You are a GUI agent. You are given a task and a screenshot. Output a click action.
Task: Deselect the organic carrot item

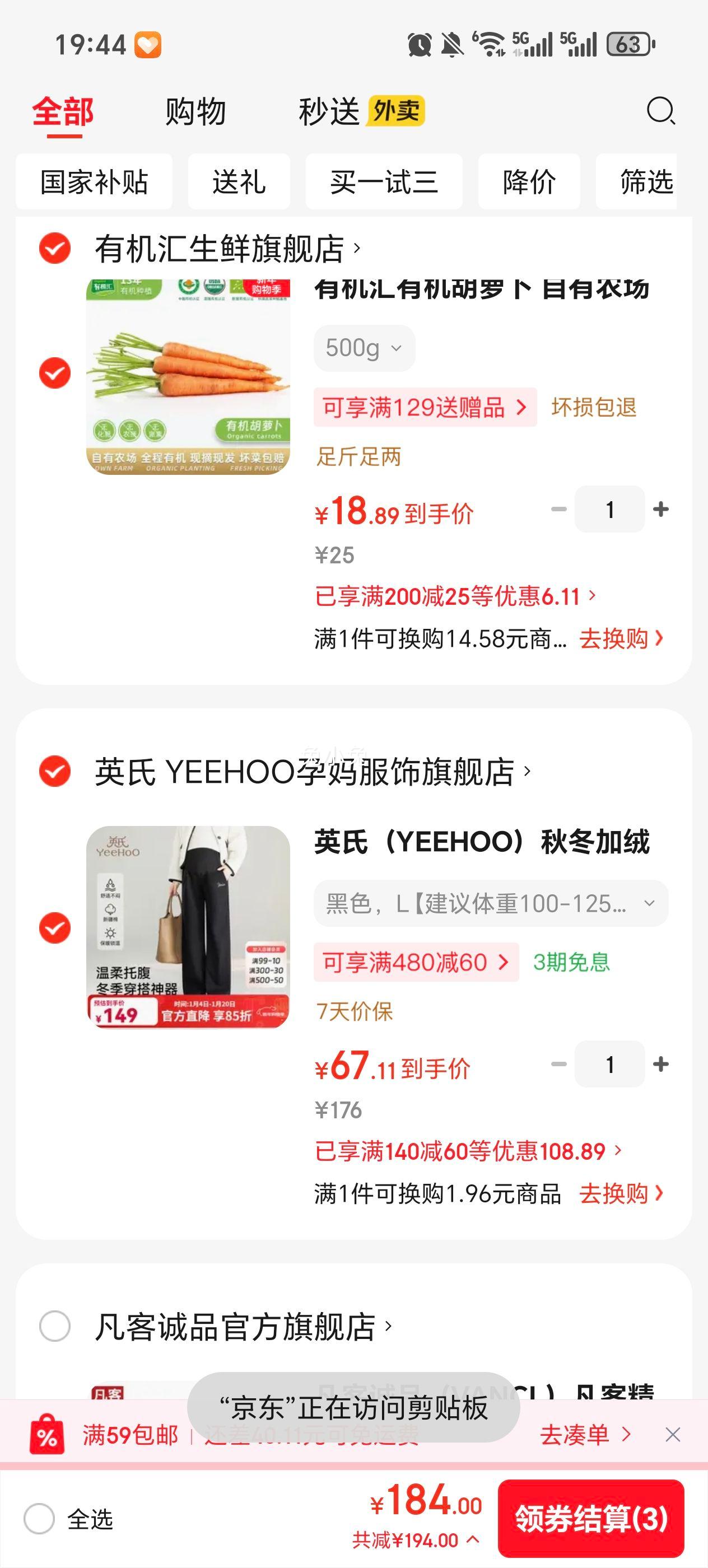tap(55, 372)
